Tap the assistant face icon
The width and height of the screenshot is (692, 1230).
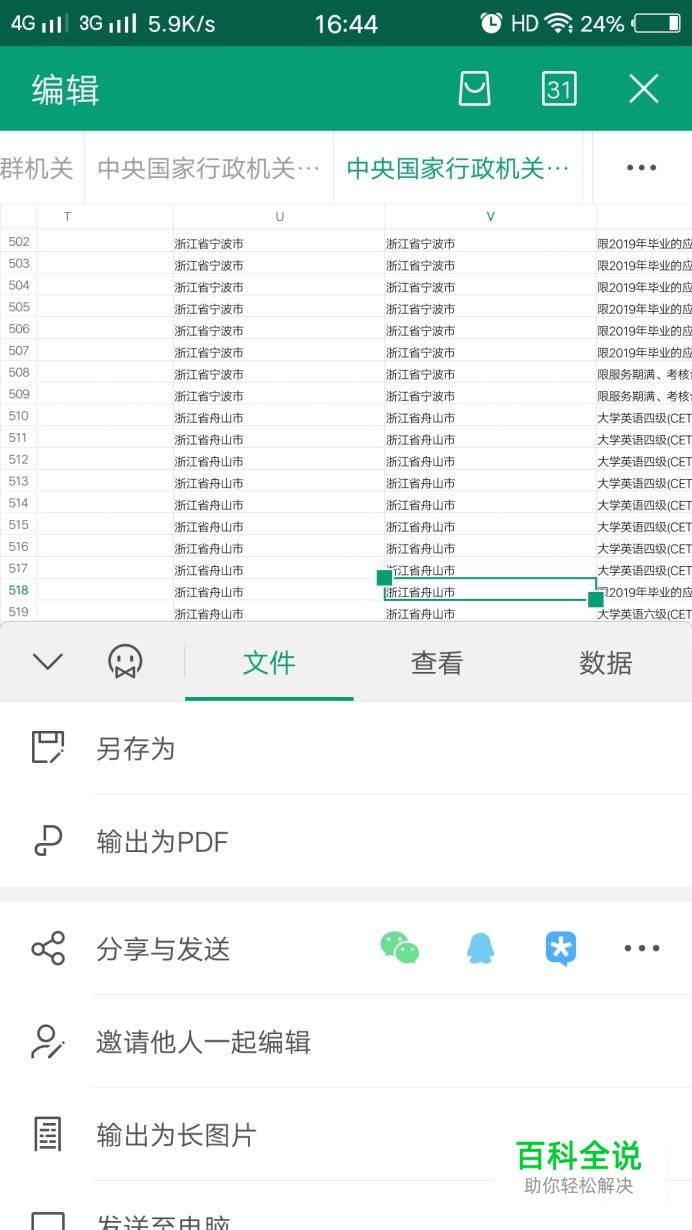pos(125,662)
